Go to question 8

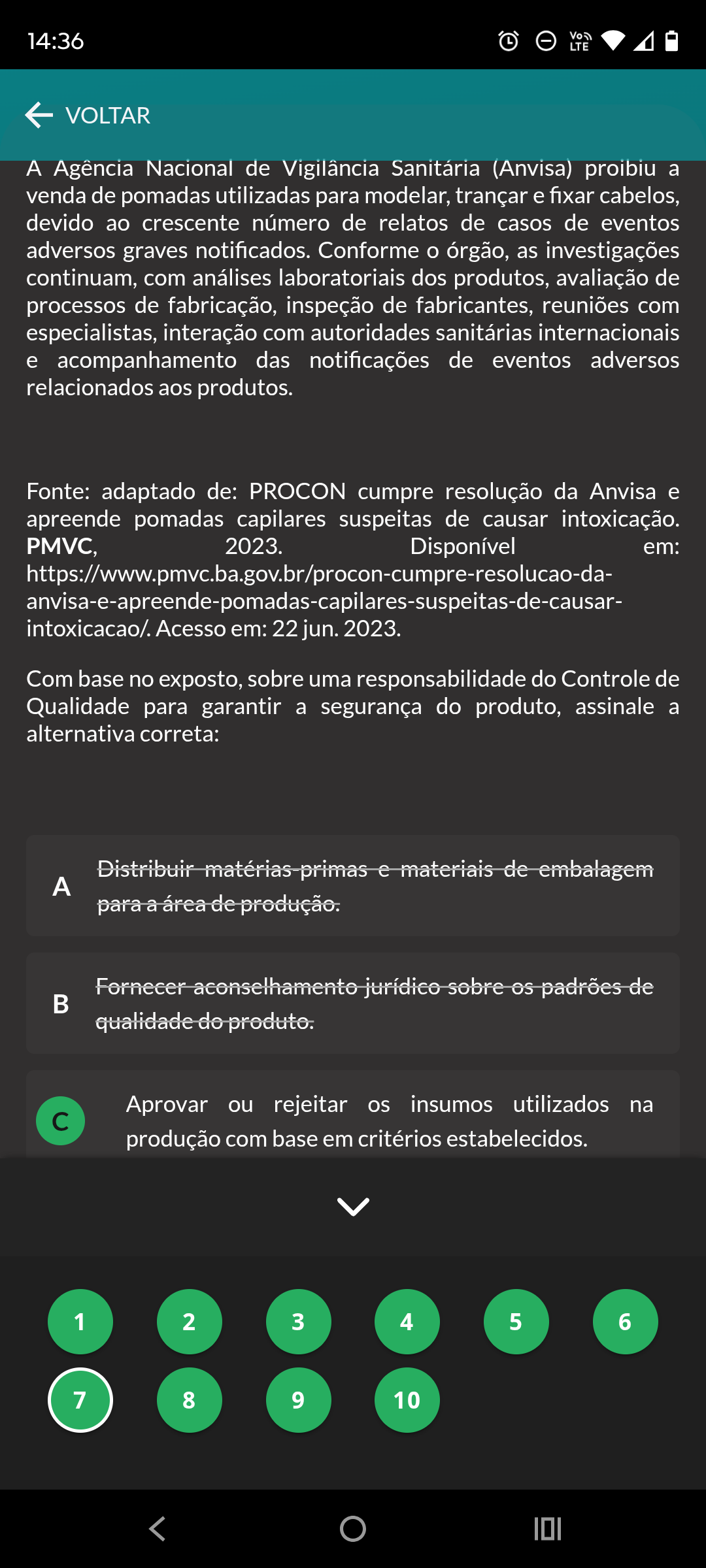pos(190,1400)
